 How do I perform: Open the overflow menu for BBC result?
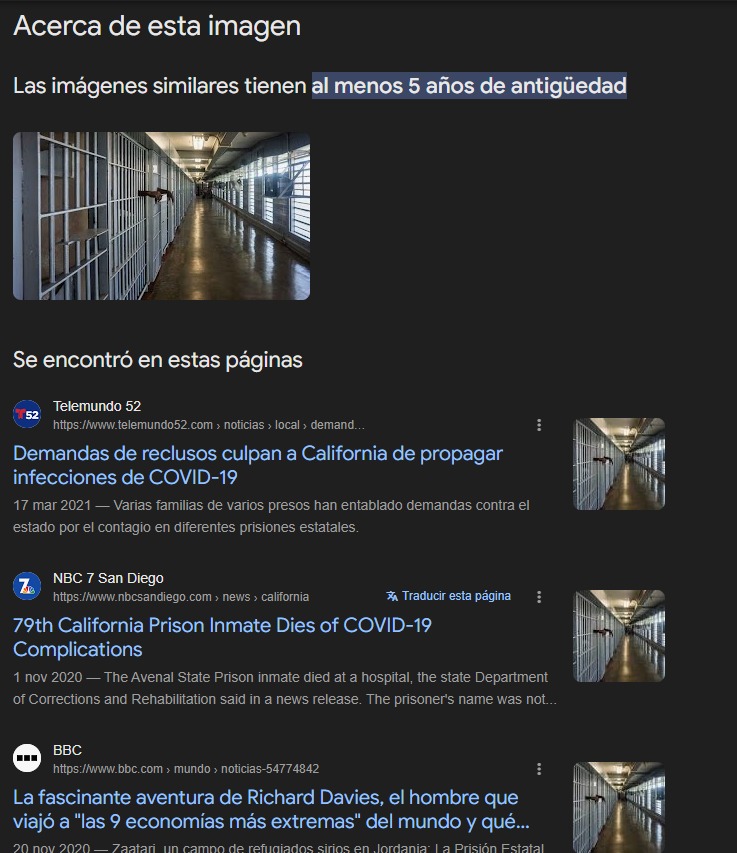(x=539, y=769)
